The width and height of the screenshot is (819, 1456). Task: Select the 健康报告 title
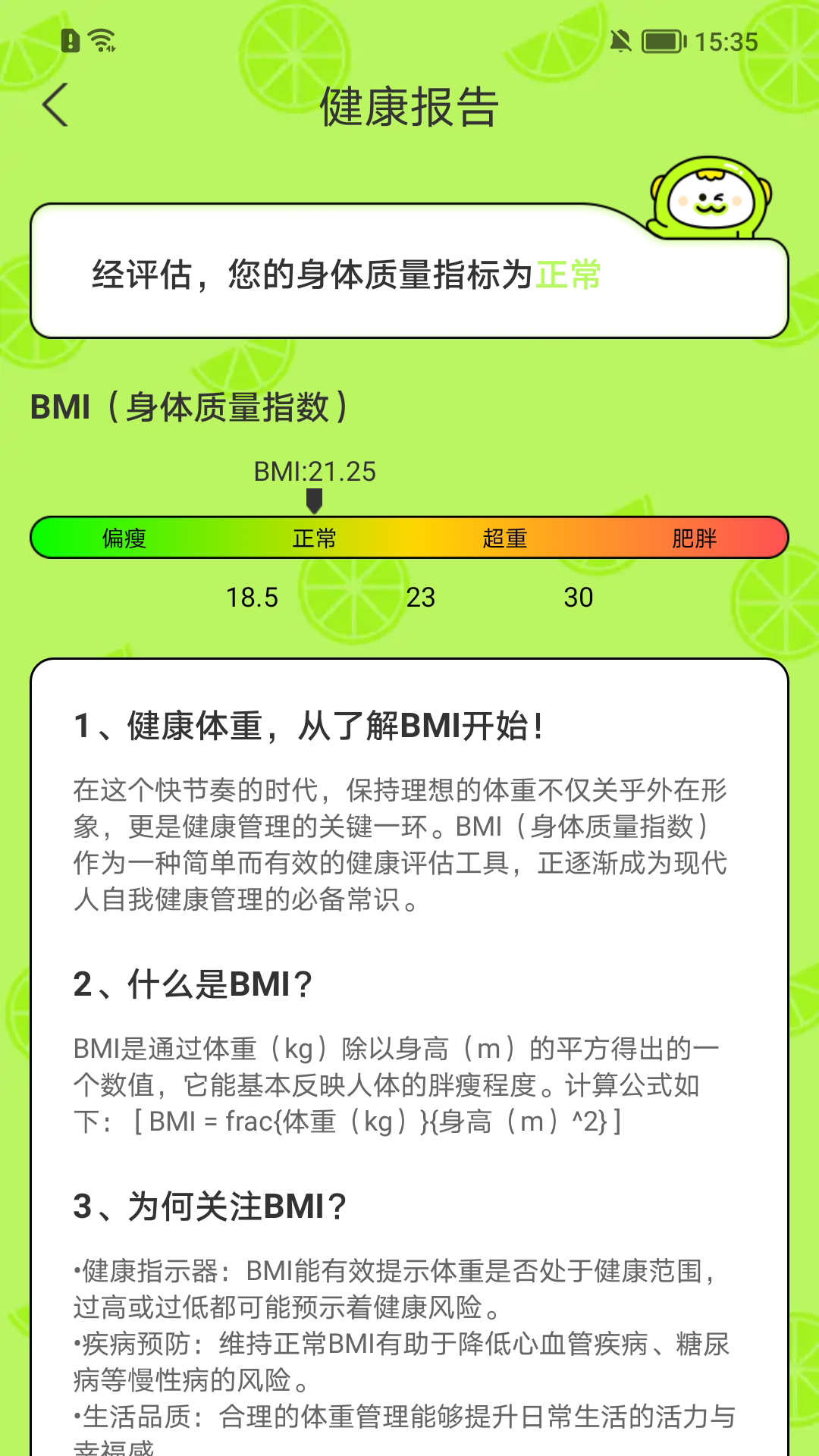click(409, 108)
